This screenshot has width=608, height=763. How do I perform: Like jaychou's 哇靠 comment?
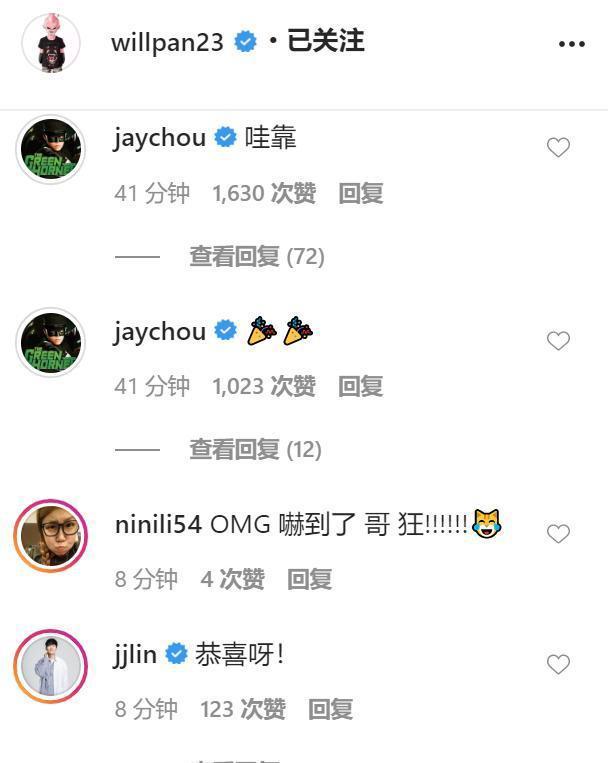[558, 148]
